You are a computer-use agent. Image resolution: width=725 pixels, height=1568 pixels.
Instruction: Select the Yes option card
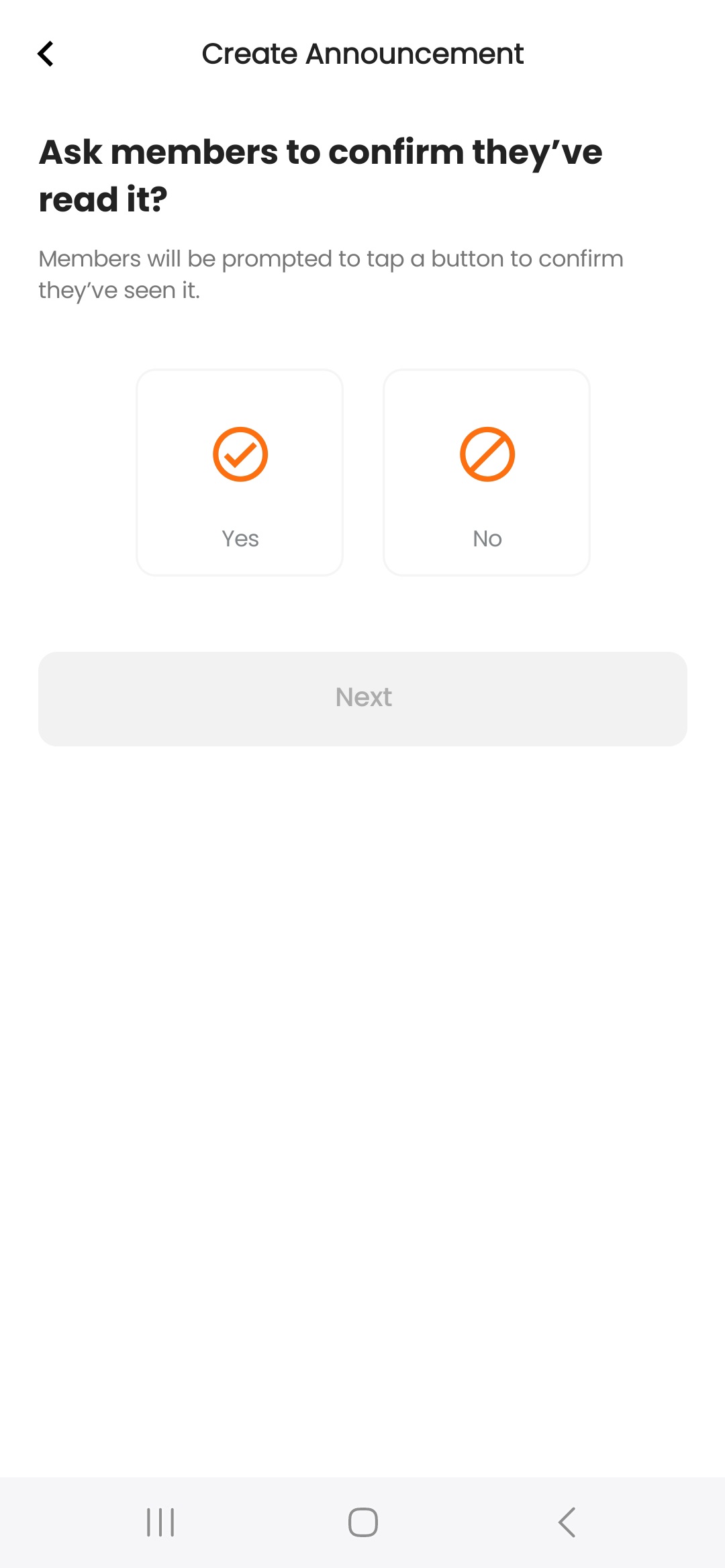240,473
